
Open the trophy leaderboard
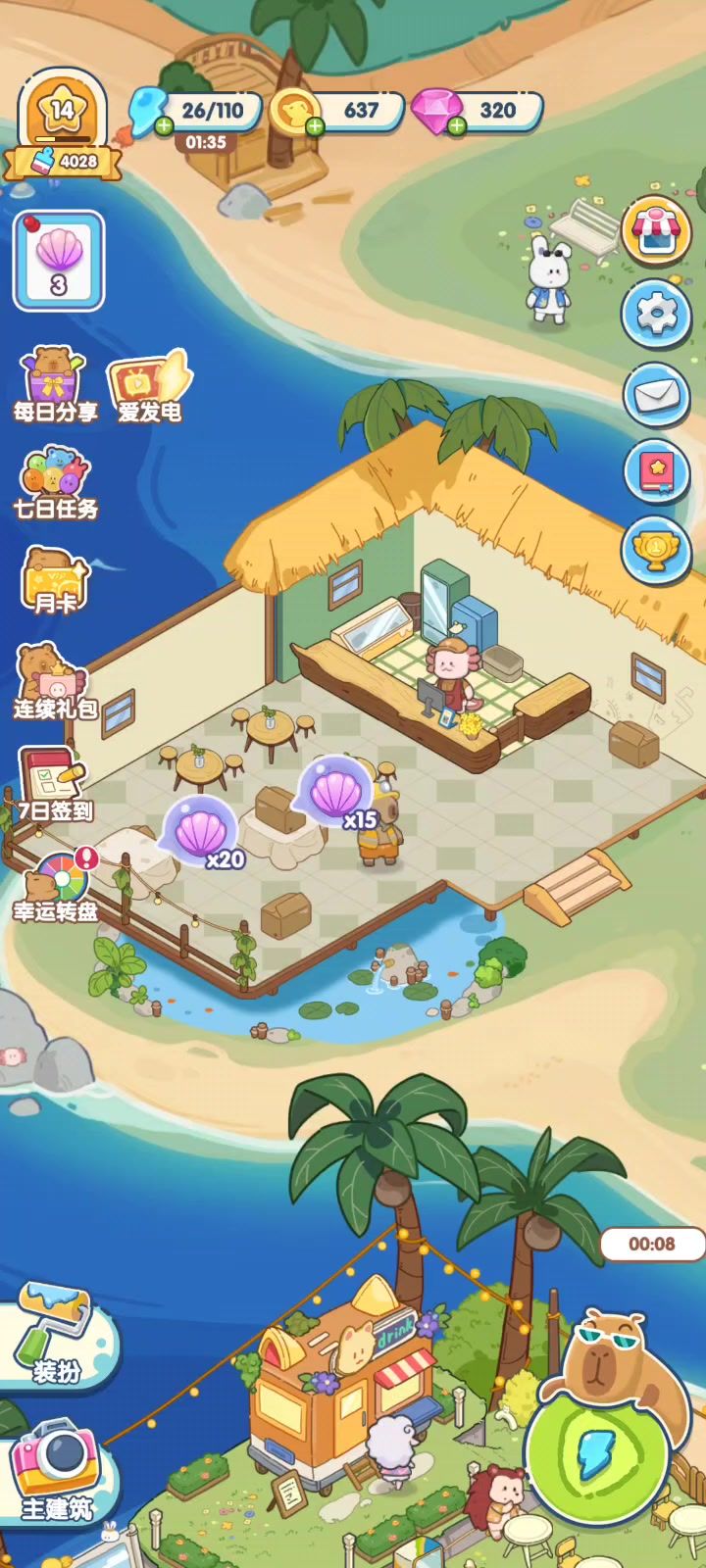pyautogui.click(x=656, y=550)
